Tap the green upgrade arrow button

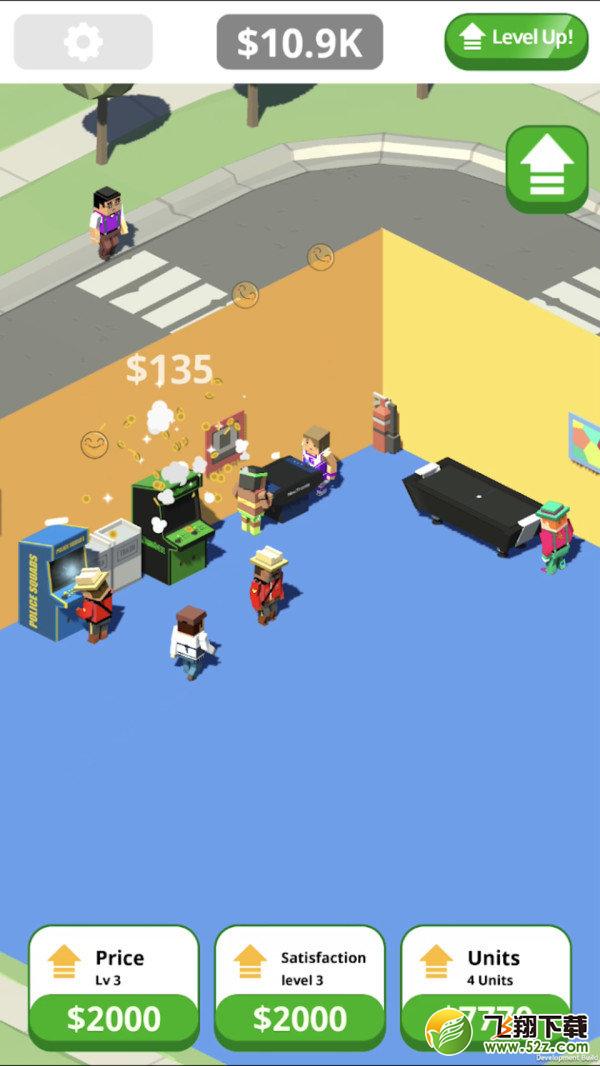point(547,169)
